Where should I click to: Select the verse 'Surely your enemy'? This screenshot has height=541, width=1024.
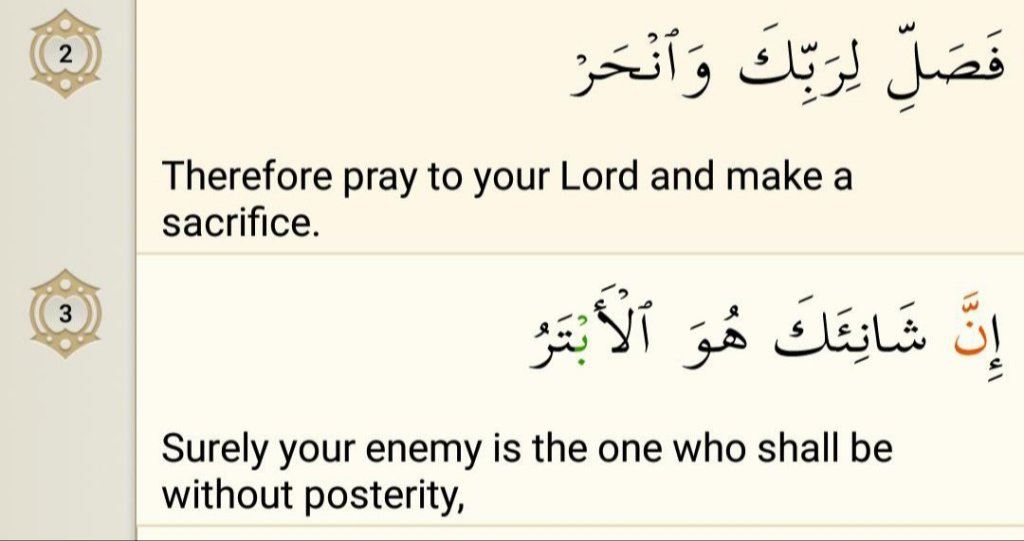coord(527,470)
